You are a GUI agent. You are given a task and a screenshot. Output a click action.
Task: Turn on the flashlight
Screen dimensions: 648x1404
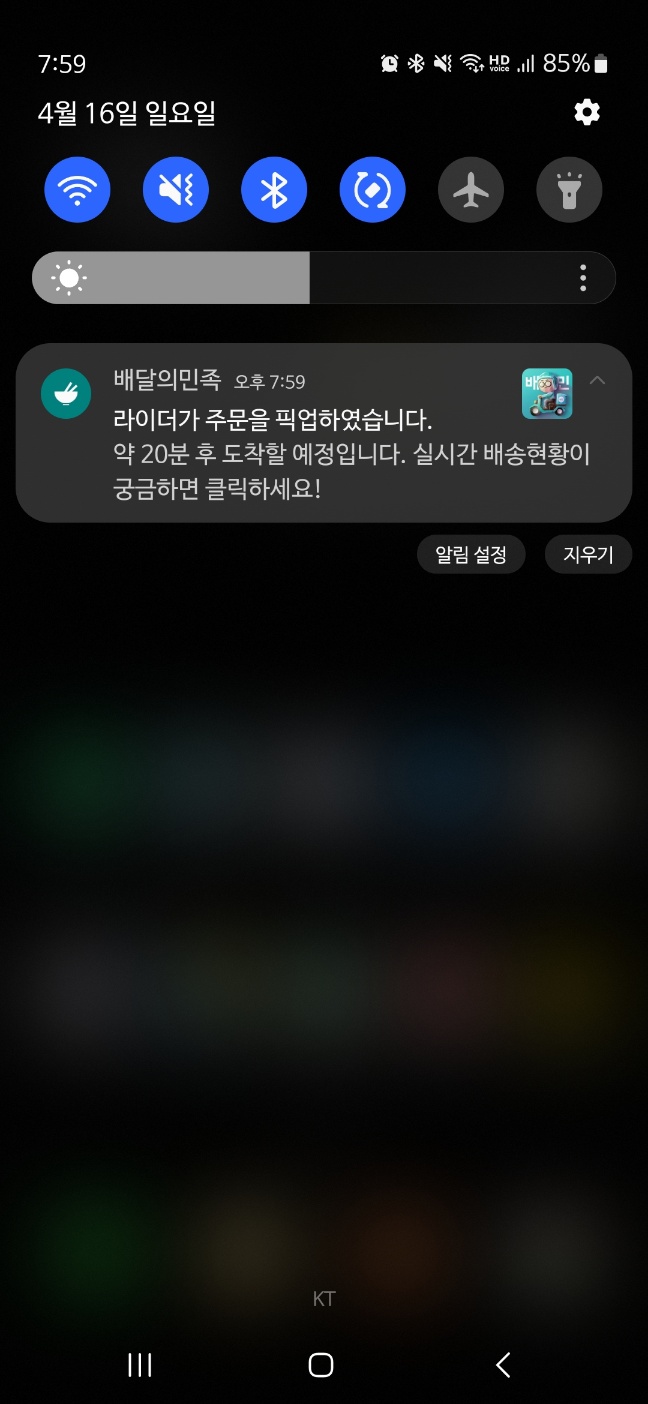569,189
